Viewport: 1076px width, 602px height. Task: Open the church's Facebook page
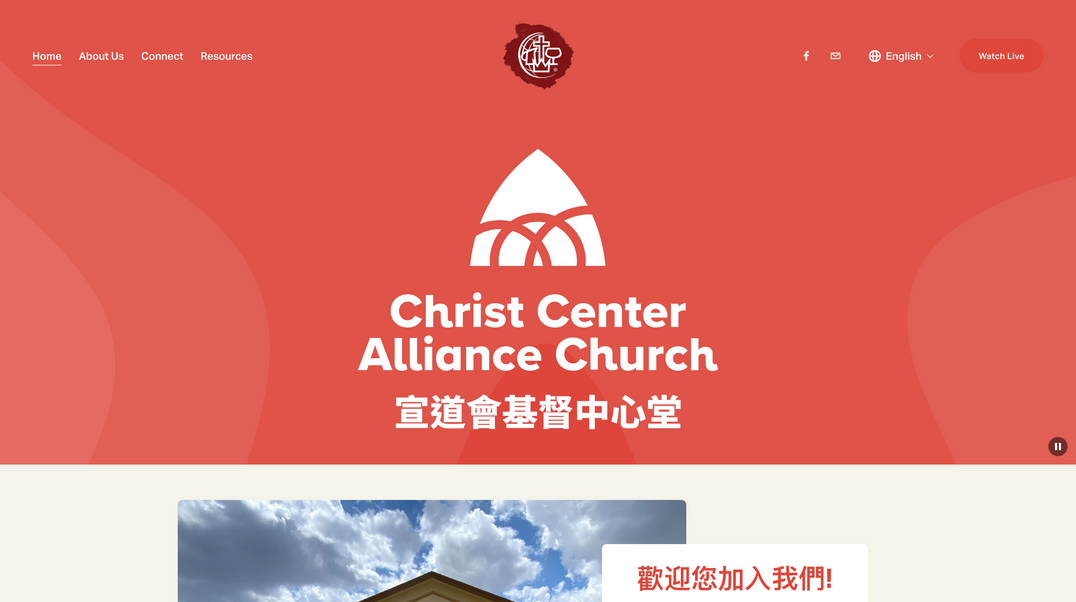tap(806, 56)
